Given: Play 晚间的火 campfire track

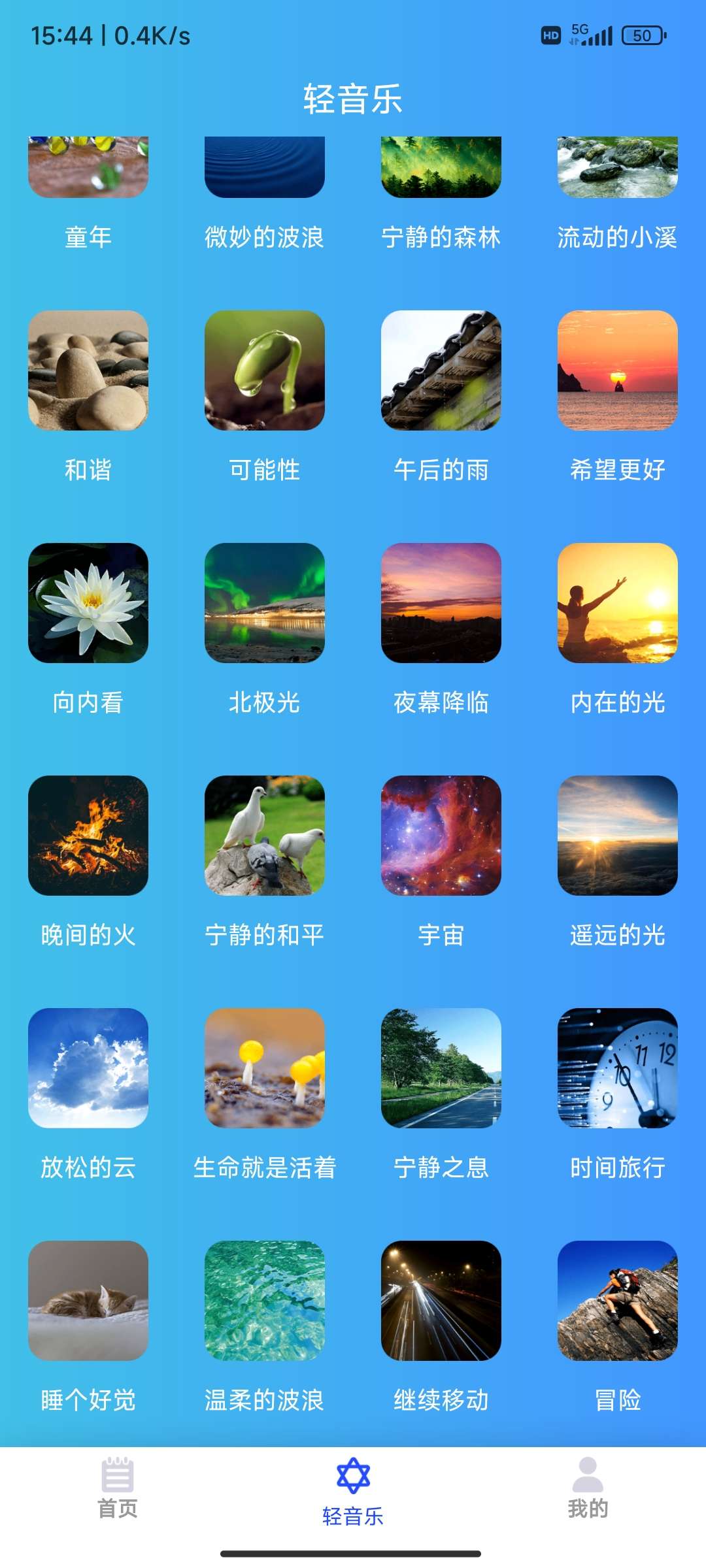Looking at the screenshot, I should (x=88, y=836).
